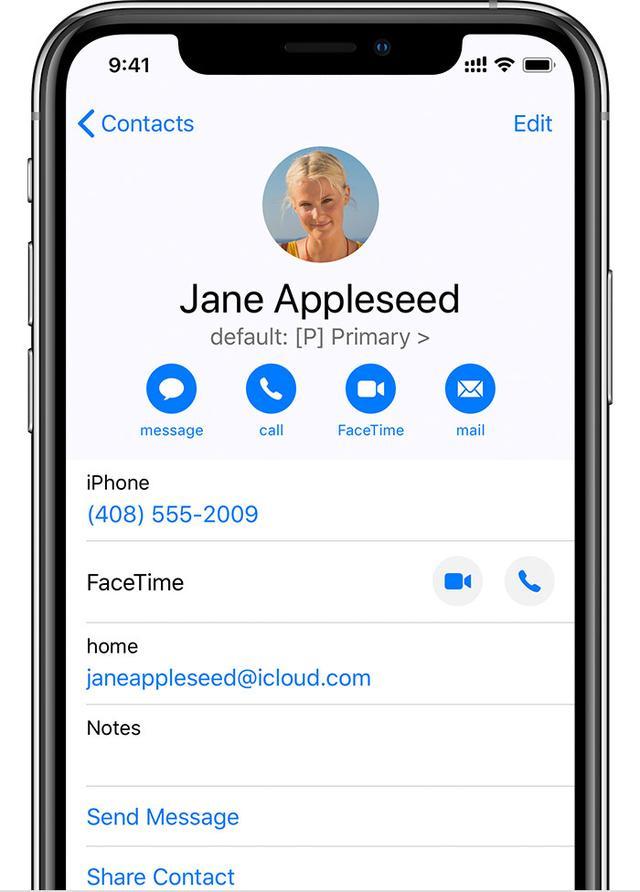The height and width of the screenshot is (892, 640).
Task: Call Jane using the call button
Action: [271, 389]
